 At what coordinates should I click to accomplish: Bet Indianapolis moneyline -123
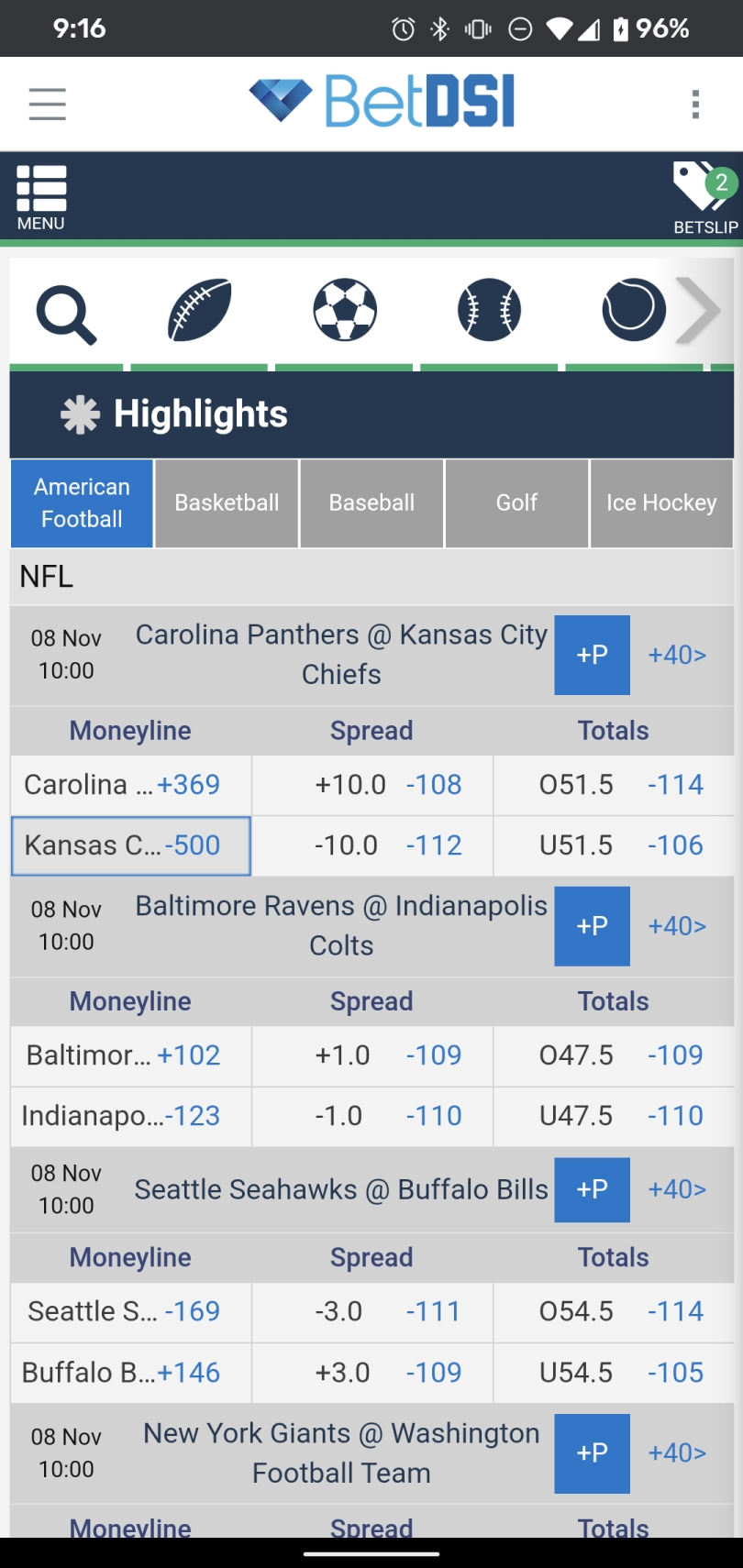pos(130,1116)
